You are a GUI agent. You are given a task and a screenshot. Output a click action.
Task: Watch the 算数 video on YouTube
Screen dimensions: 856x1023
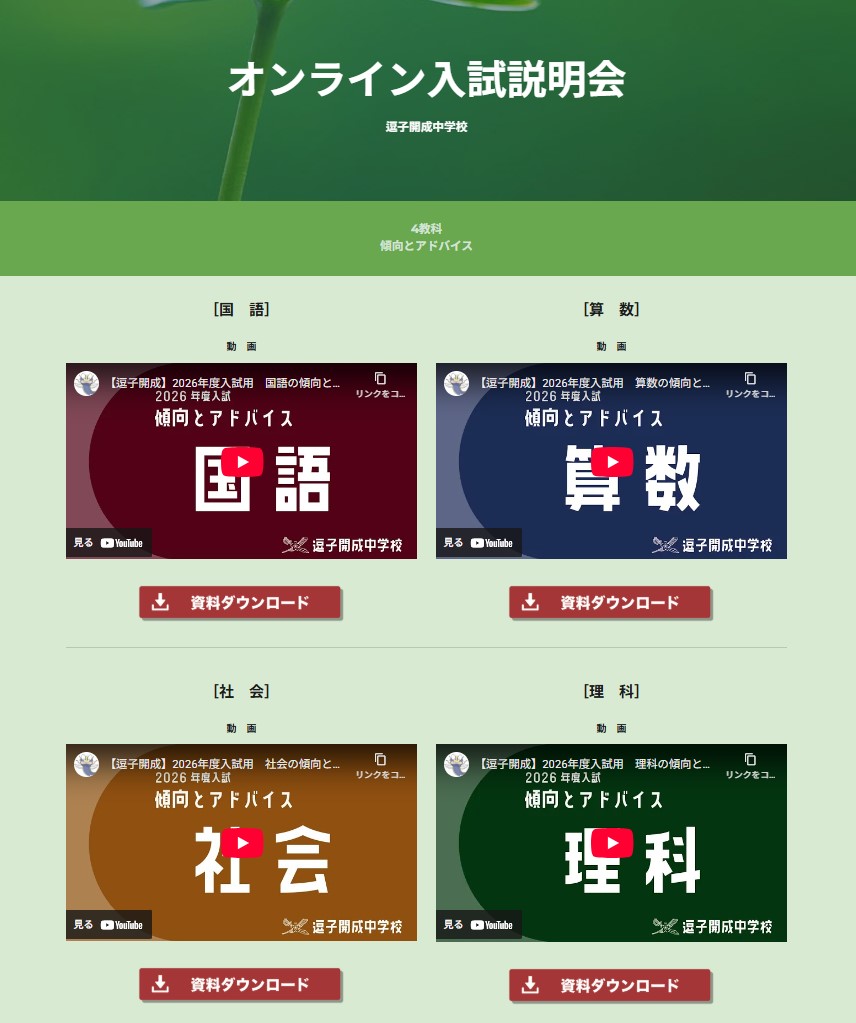tap(479, 543)
